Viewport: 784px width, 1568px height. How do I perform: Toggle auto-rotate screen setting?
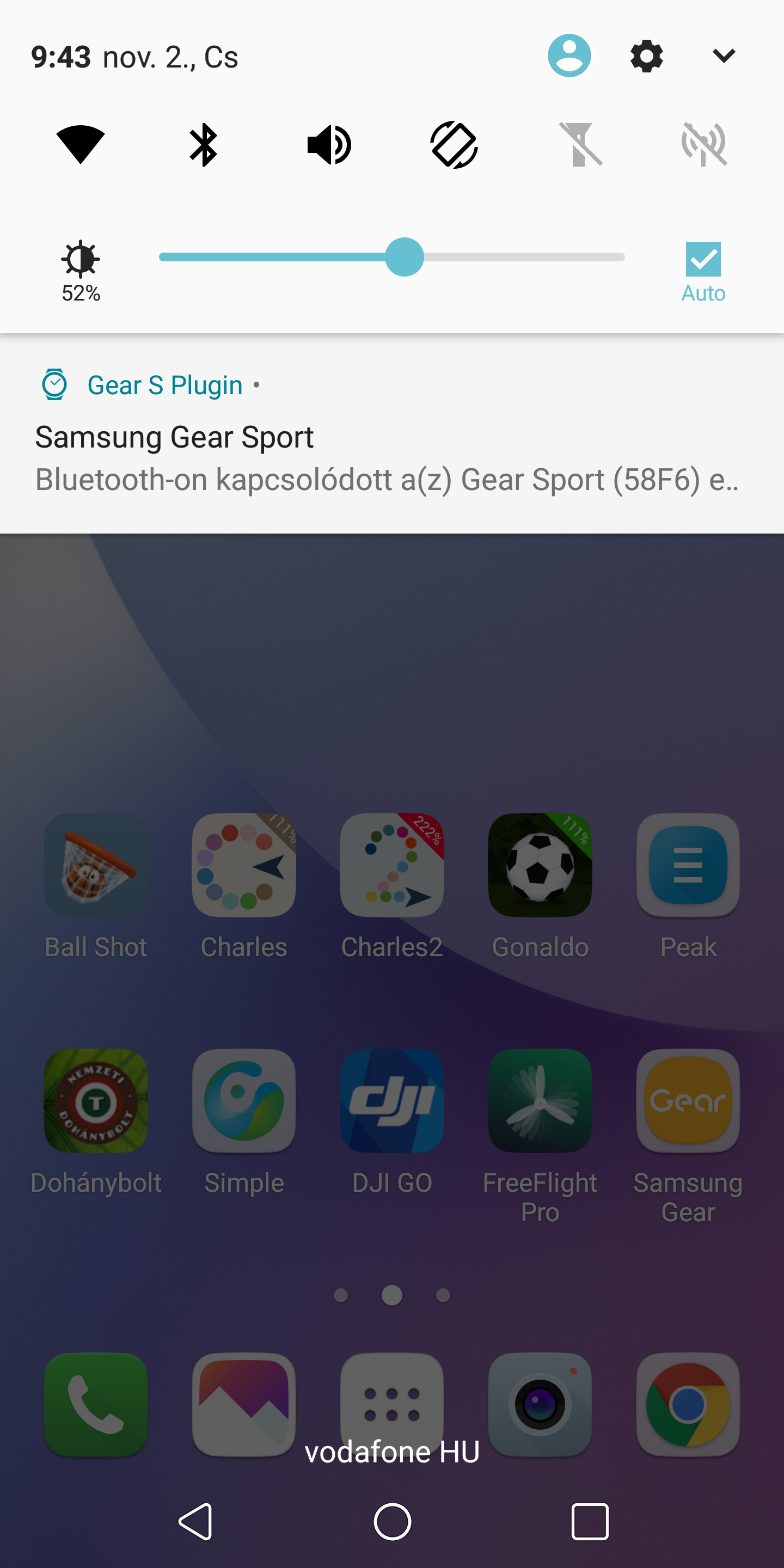[x=454, y=144]
